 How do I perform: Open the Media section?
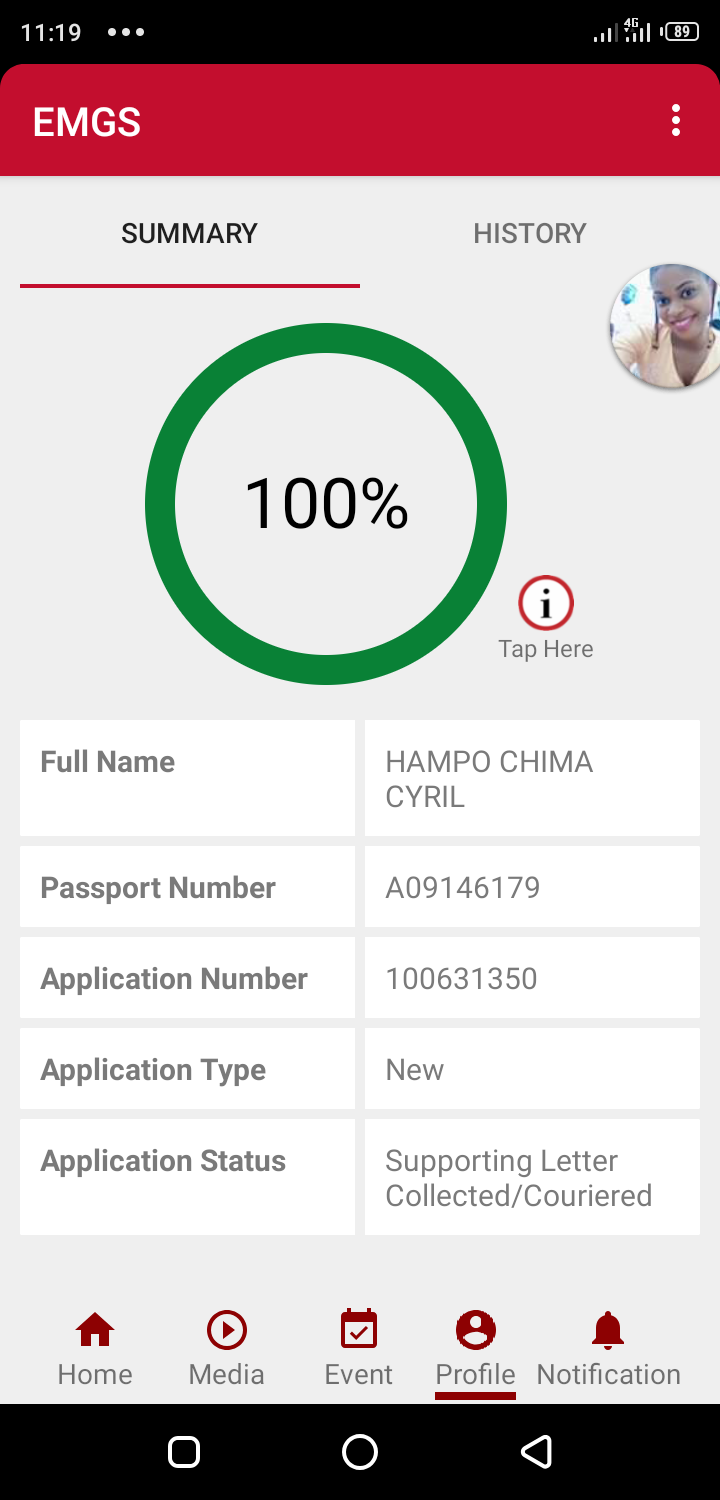click(x=227, y=1348)
